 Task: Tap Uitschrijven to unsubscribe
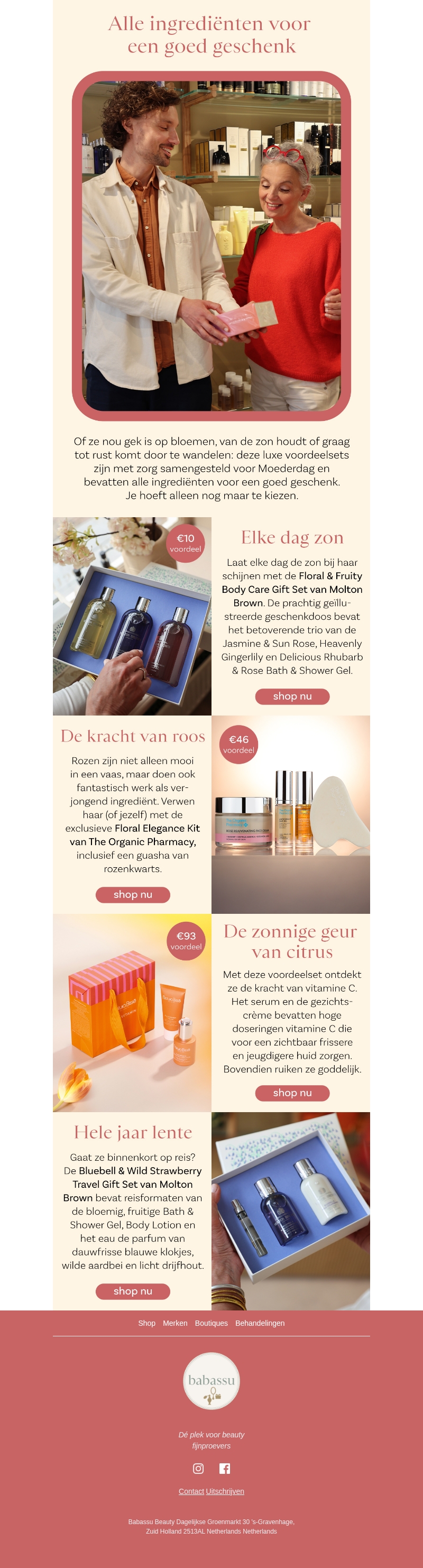(x=225, y=1491)
